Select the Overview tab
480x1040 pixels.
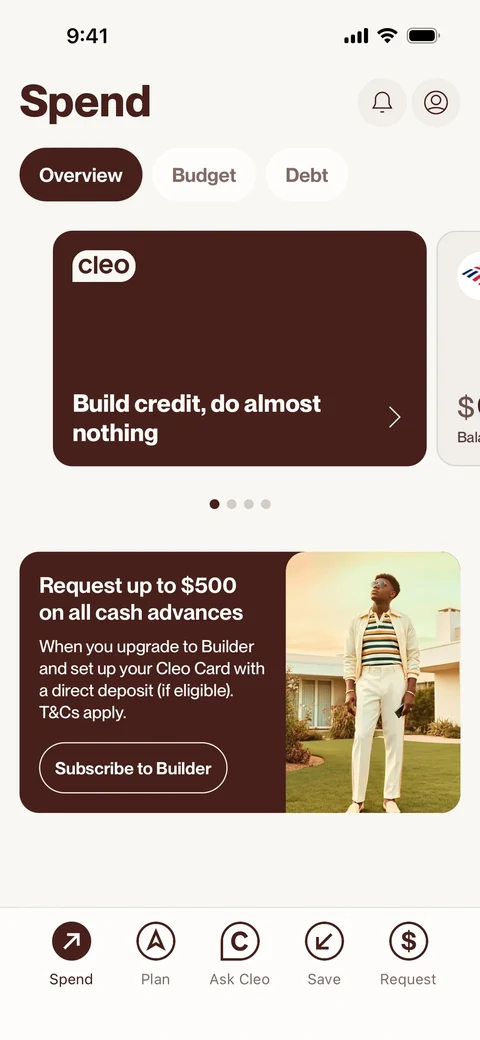pyautogui.click(x=81, y=175)
